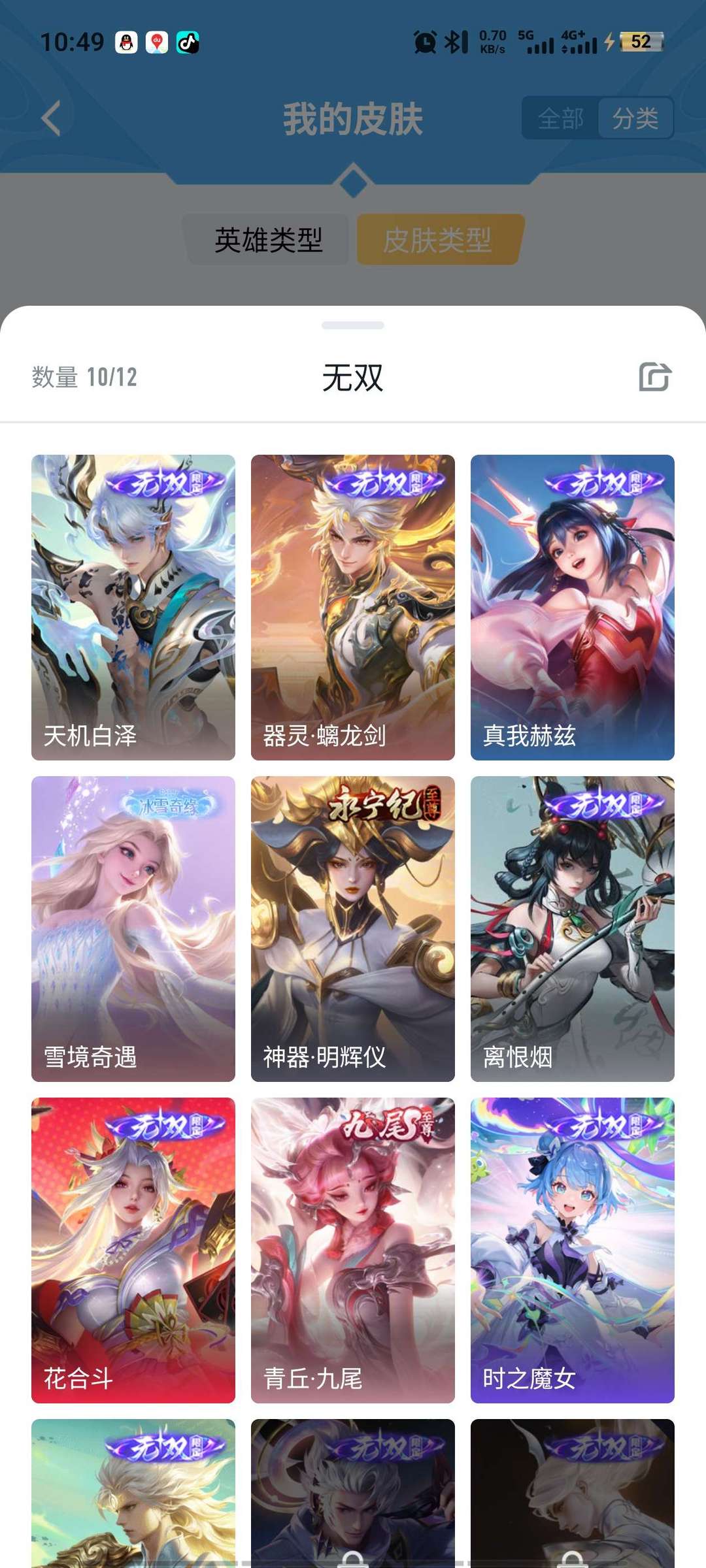
Task: View the 真我赫兹 skin
Action: (573, 608)
